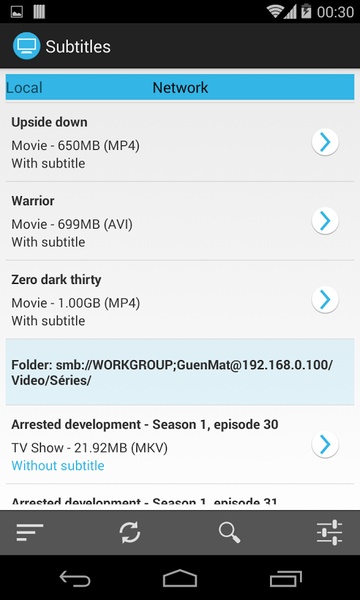The width and height of the screenshot is (360, 600).
Task: Go back using system back button
Action: (75, 578)
